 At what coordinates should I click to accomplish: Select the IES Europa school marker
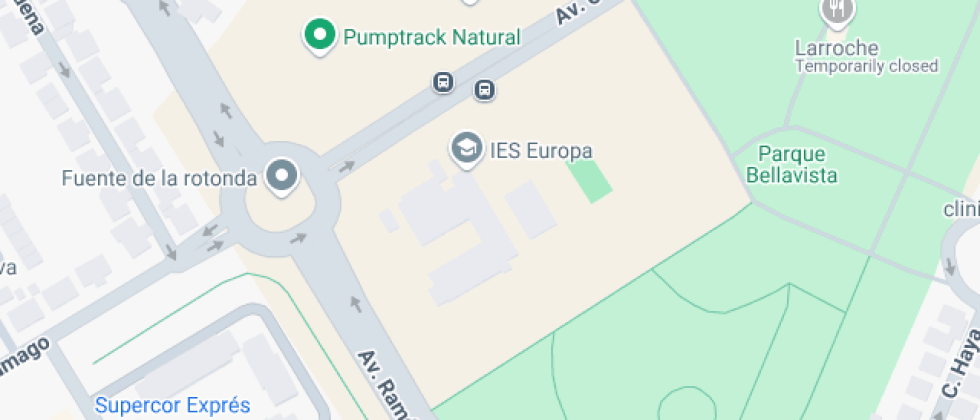[x=465, y=149]
